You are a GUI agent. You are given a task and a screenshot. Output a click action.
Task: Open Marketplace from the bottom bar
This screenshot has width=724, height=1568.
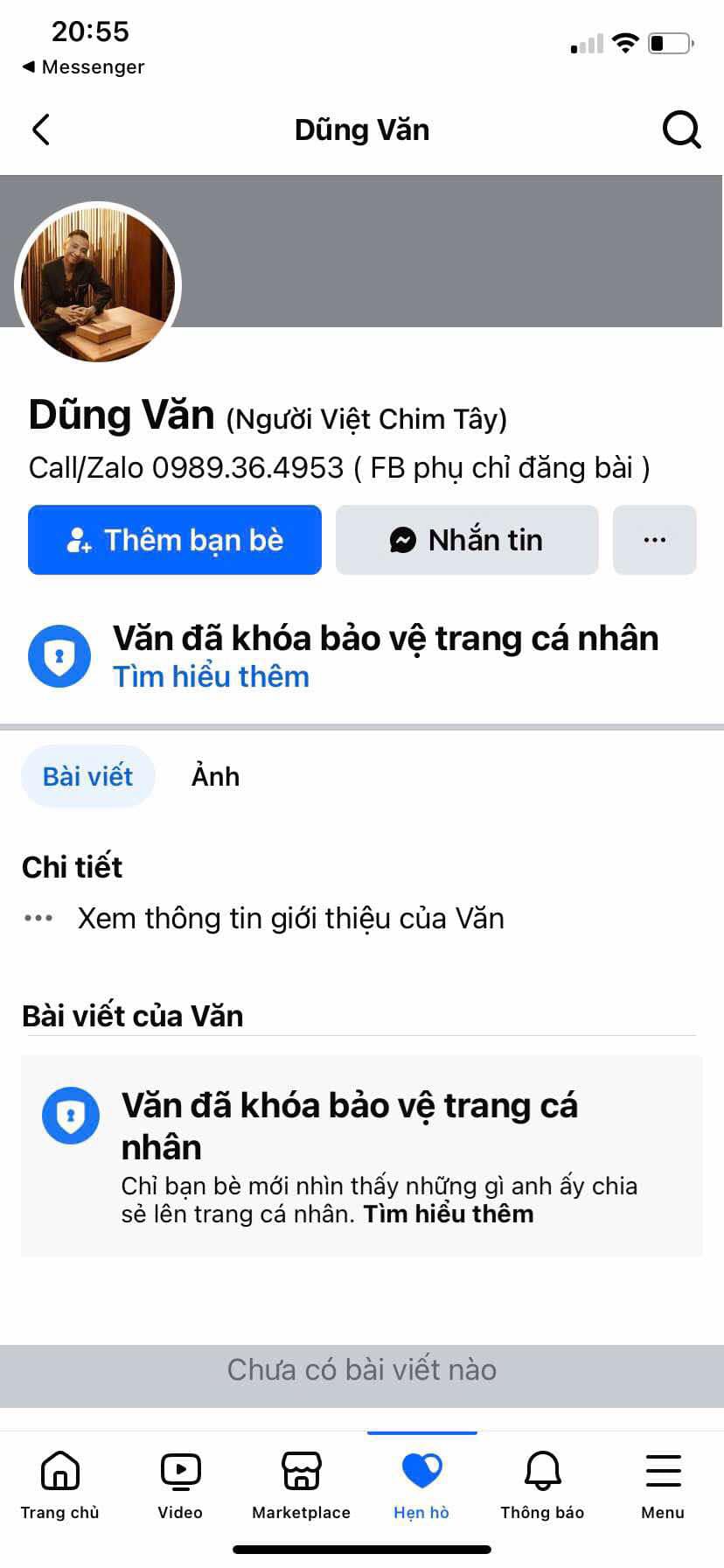[301, 1484]
